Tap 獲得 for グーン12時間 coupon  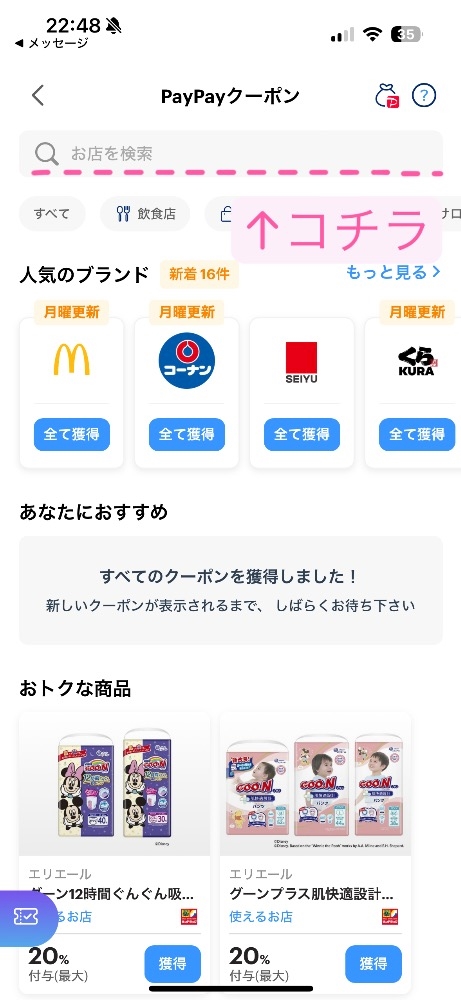[172, 963]
